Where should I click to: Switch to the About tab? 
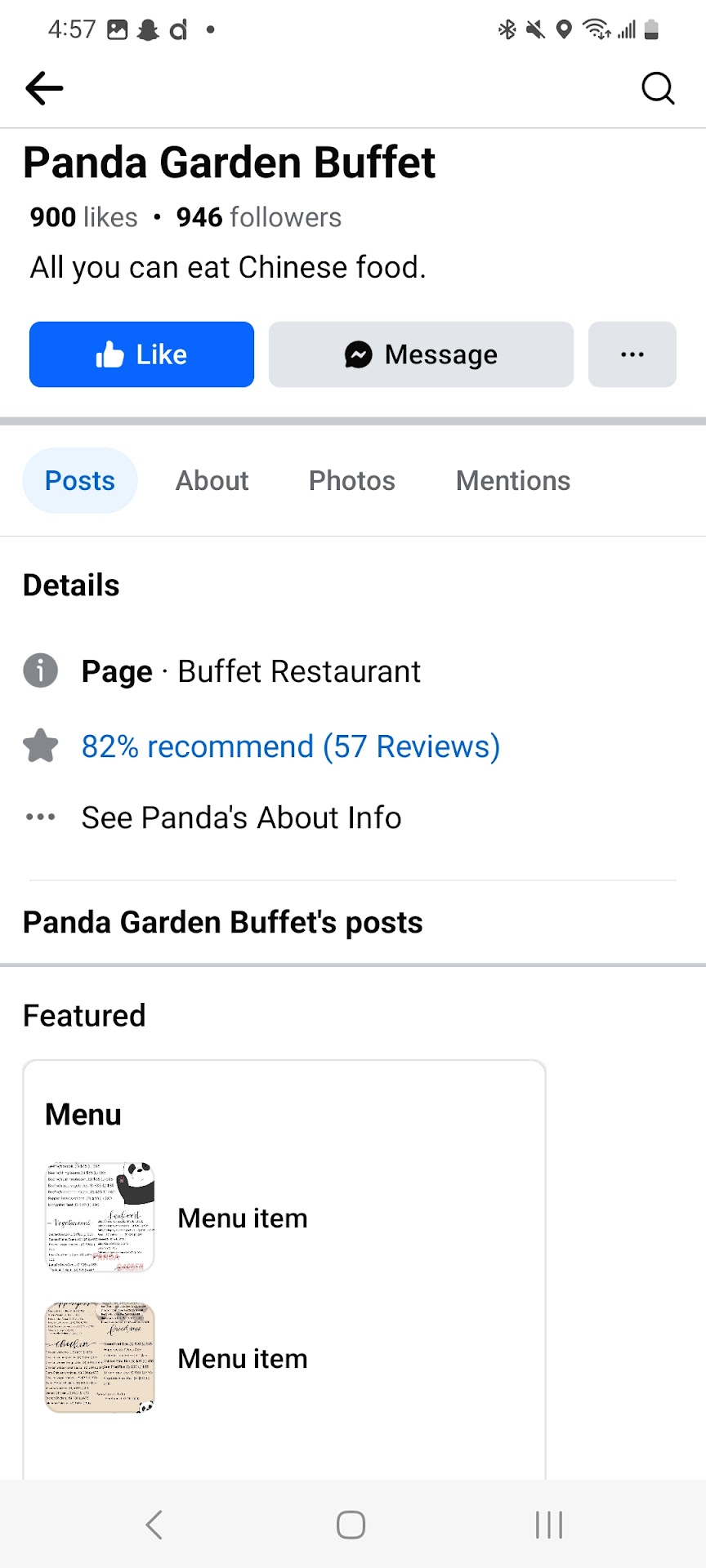tap(212, 480)
